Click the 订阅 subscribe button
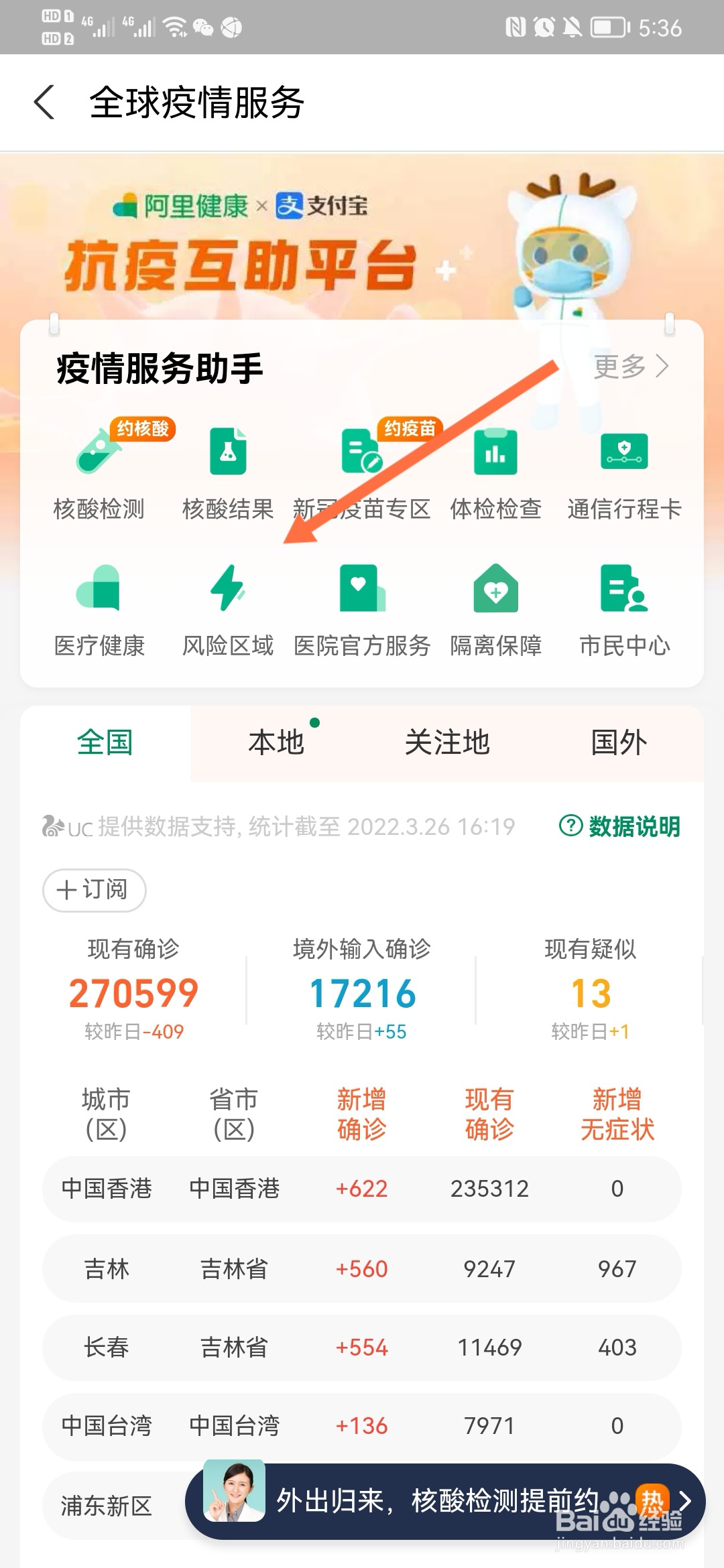The width and height of the screenshot is (724, 1568). (x=93, y=891)
